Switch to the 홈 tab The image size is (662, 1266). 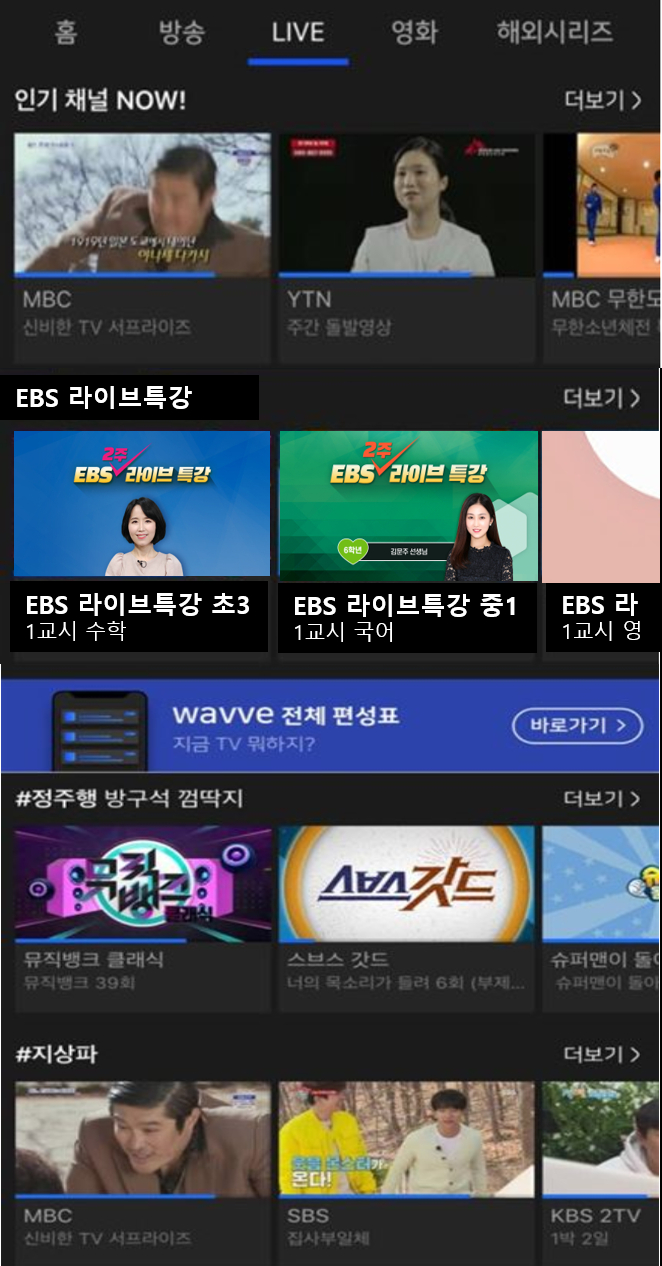(66, 32)
